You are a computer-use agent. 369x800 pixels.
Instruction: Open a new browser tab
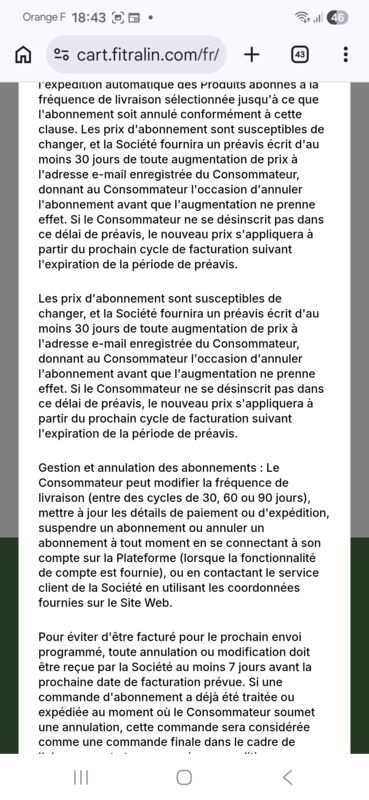(x=252, y=54)
